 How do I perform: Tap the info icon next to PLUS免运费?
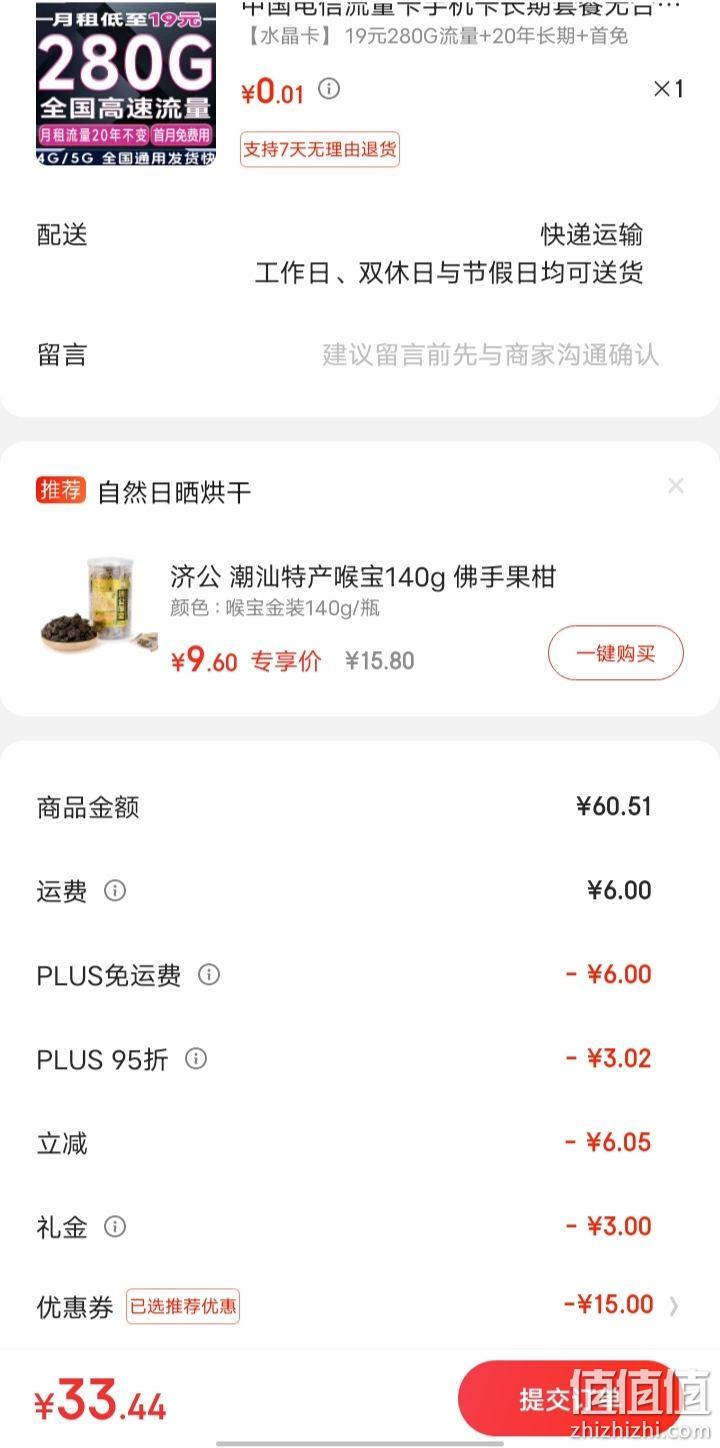click(208, 974)
